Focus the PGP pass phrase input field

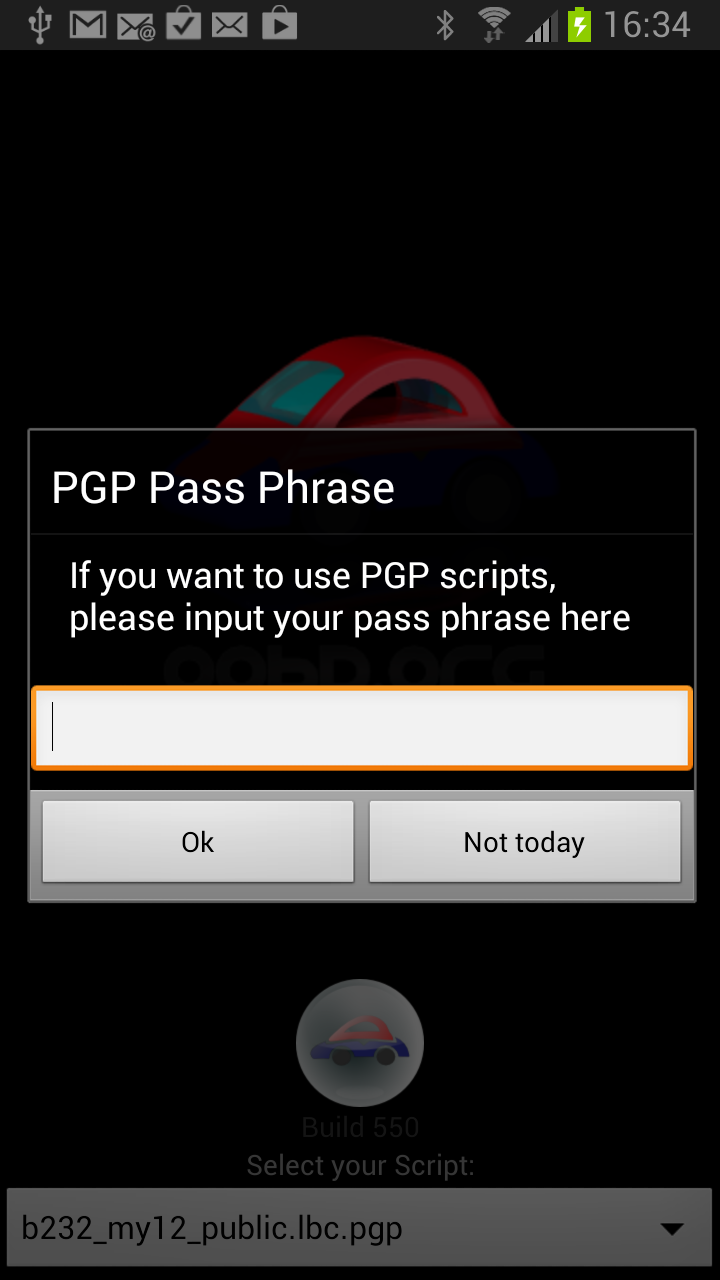[x=360, y=728]
